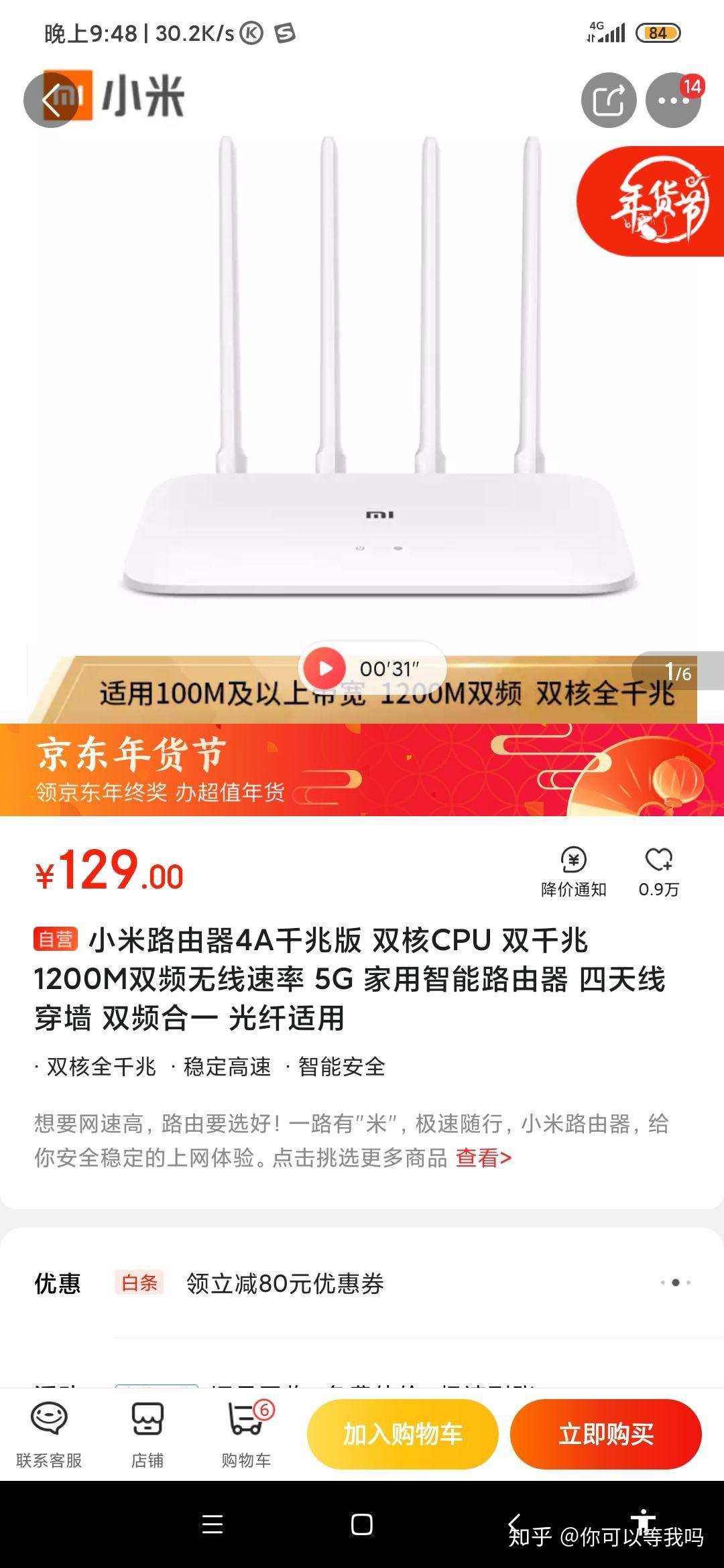The height and width of the screenshot is (1568, 724).
Task: Buy now with 立即购买
Action: point(606,1434)
